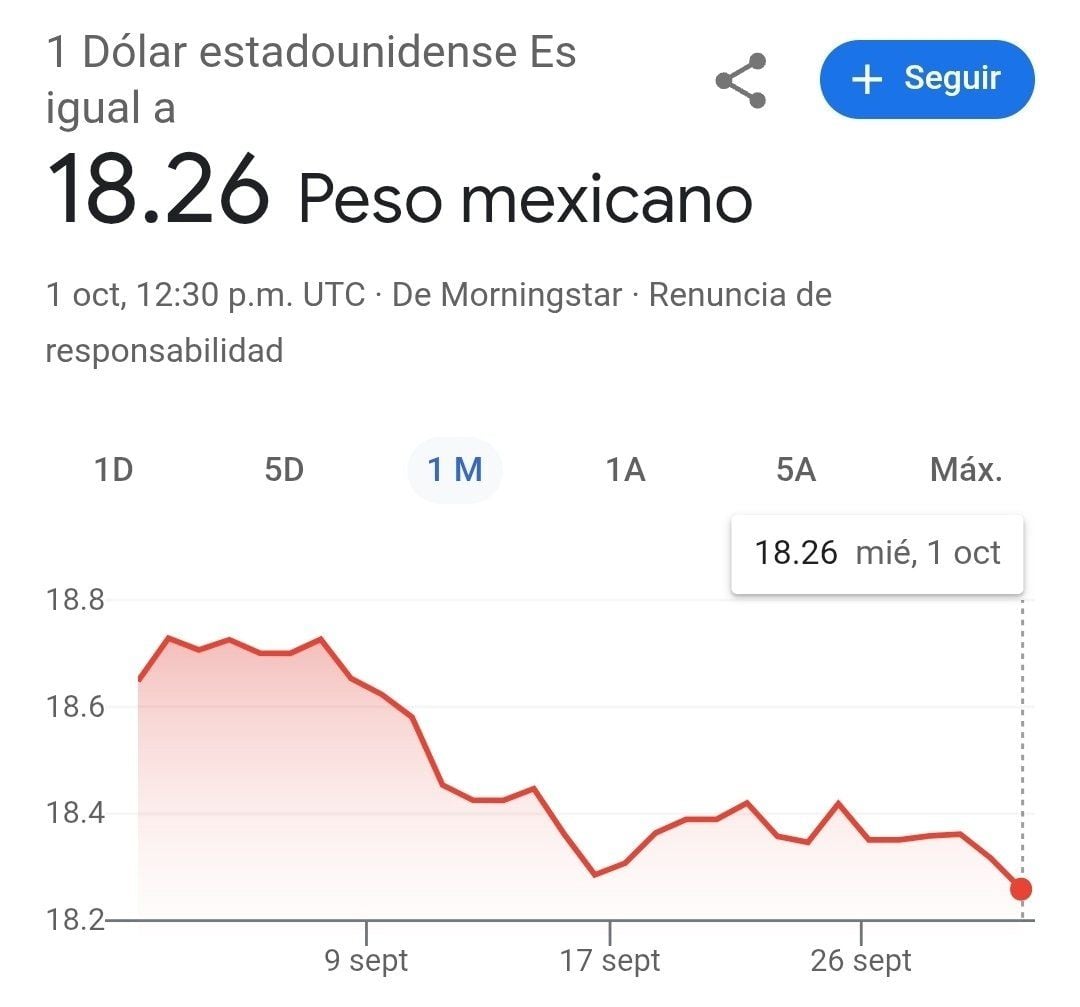Select the 5D time range
This screenshot has width=1080, height=1007.
tap(284, 469)
